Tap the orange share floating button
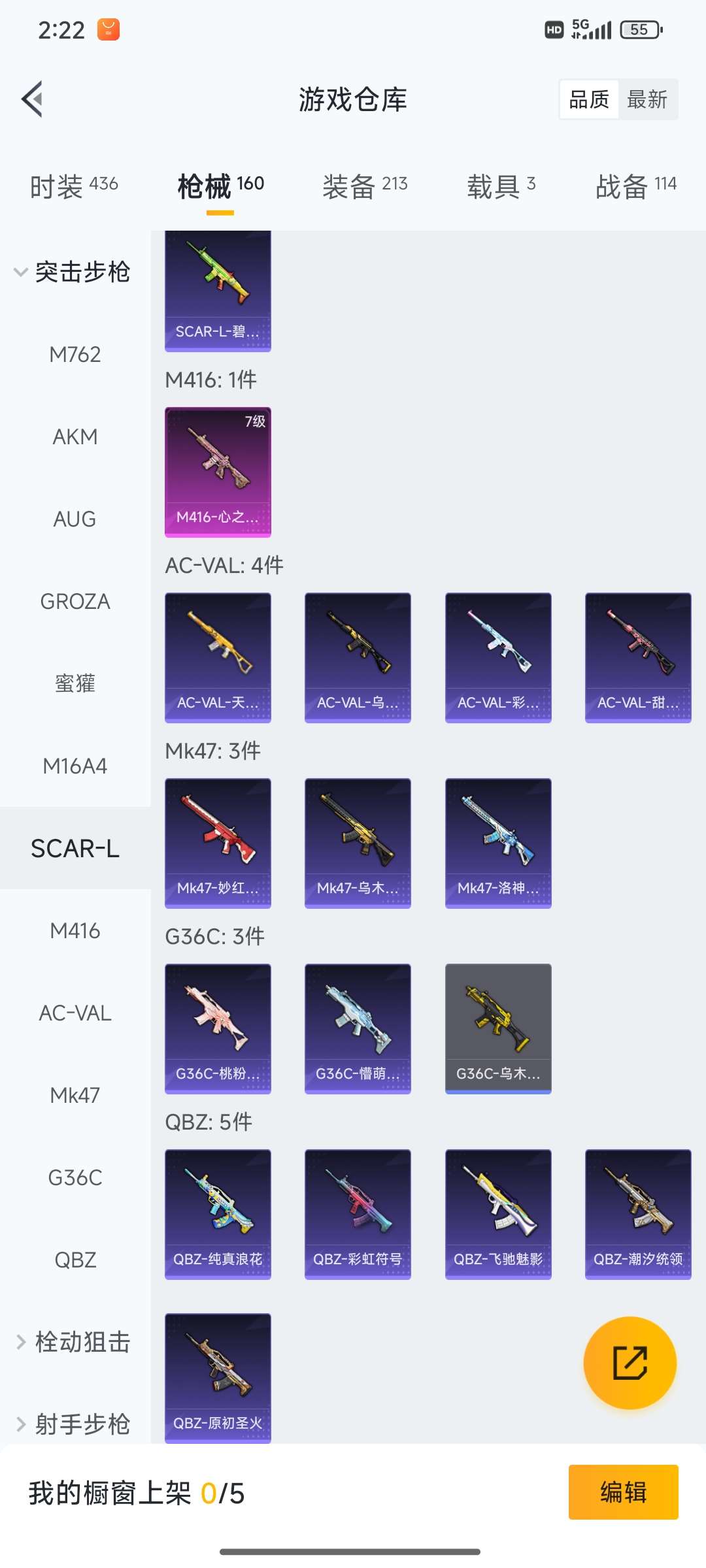 click(x=630, y=1363)
